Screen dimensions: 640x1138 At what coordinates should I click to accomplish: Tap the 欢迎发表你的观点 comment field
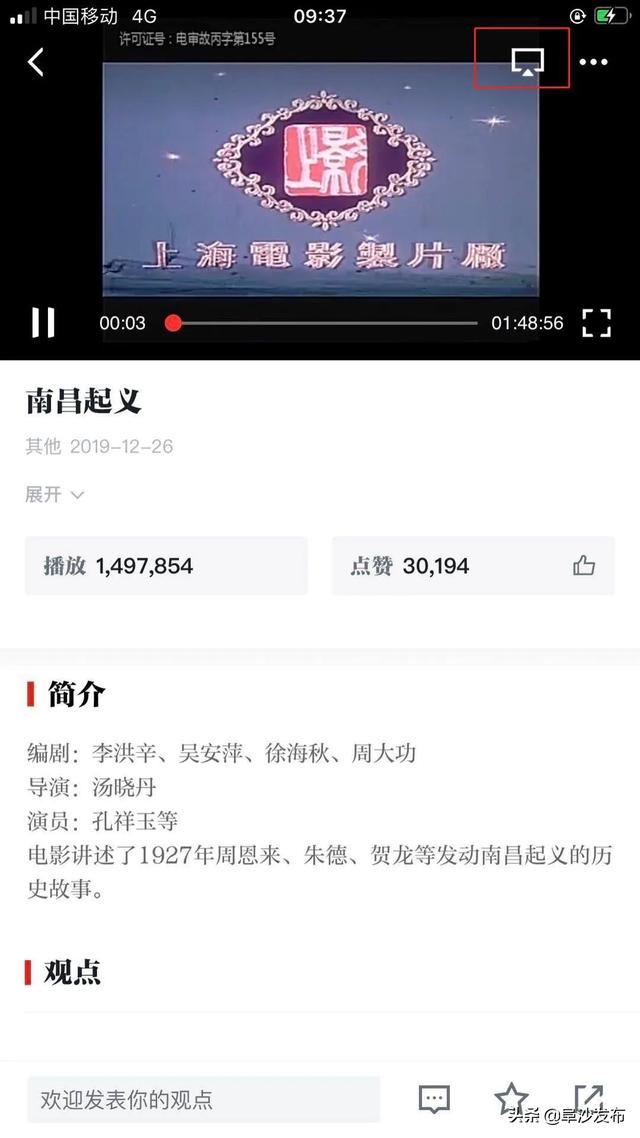coord(203,1099)
